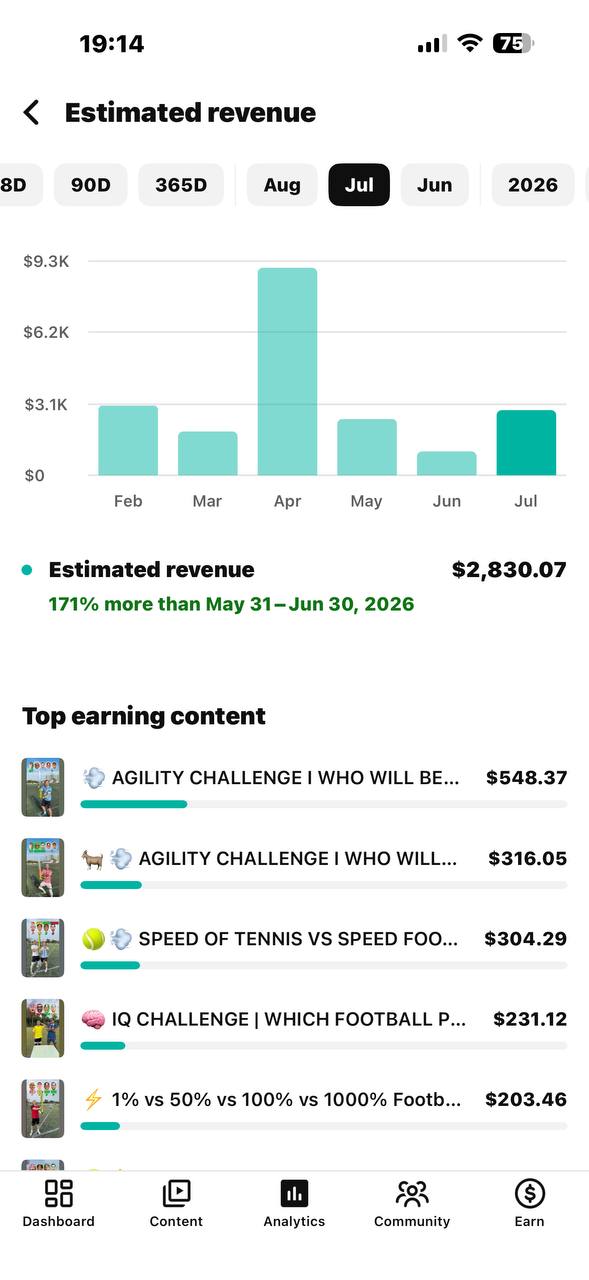
Task: Go to the Earn tab
Action: pyautogui.click(x=530, y=1203)
